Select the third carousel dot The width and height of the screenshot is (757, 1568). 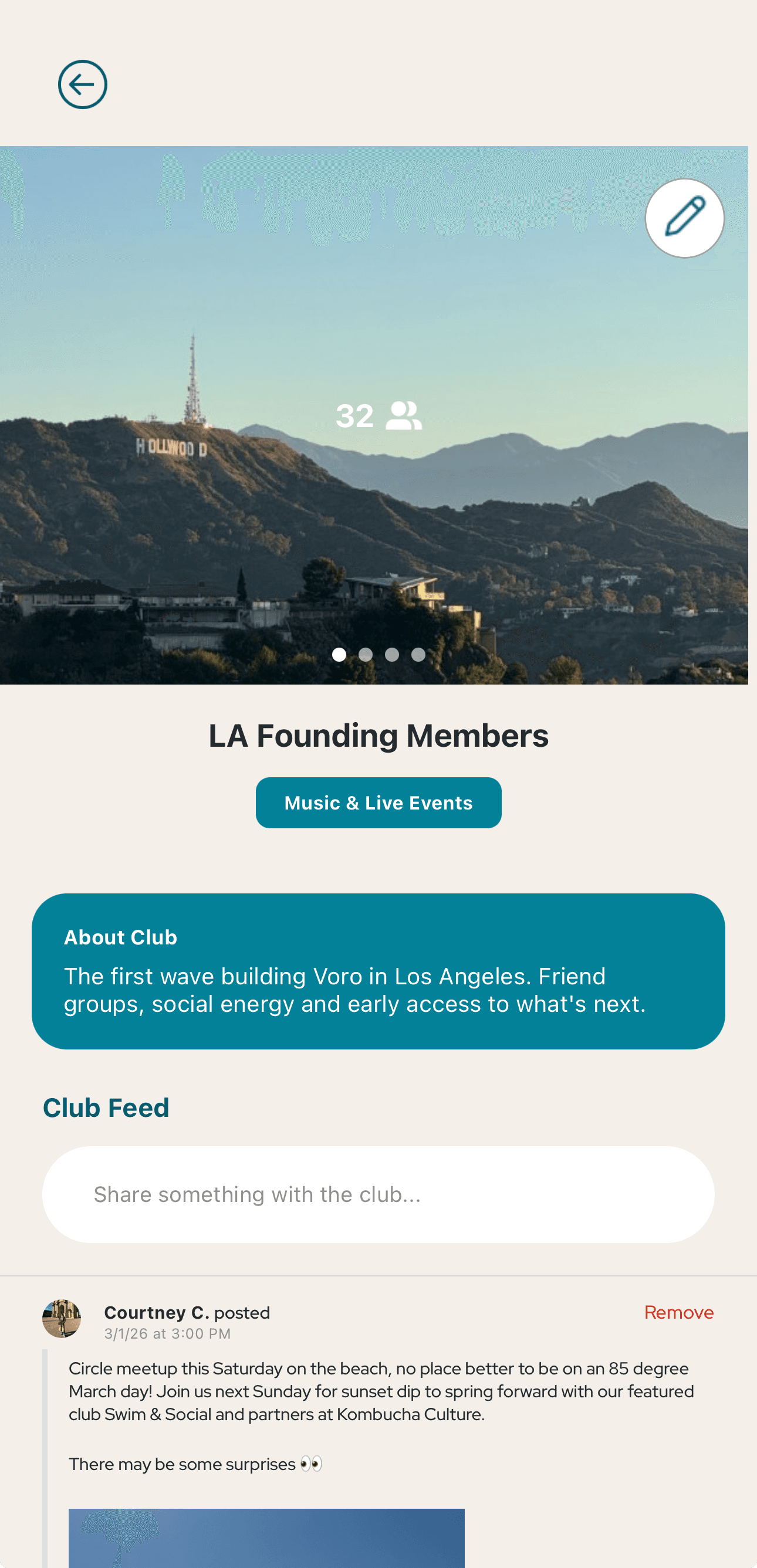pos(391,655)
